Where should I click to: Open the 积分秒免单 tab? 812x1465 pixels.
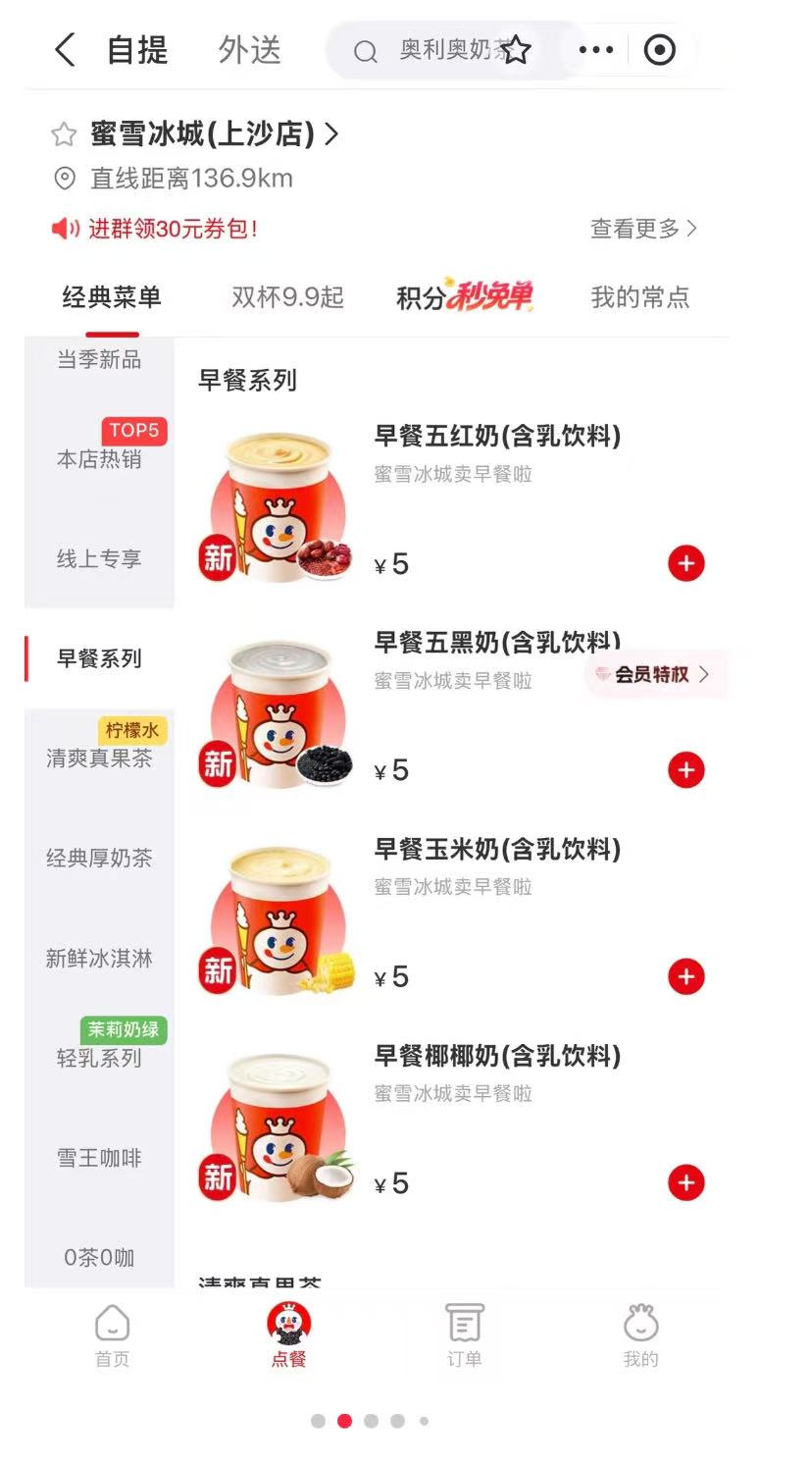pyautogui.click(x=464, y=297)
